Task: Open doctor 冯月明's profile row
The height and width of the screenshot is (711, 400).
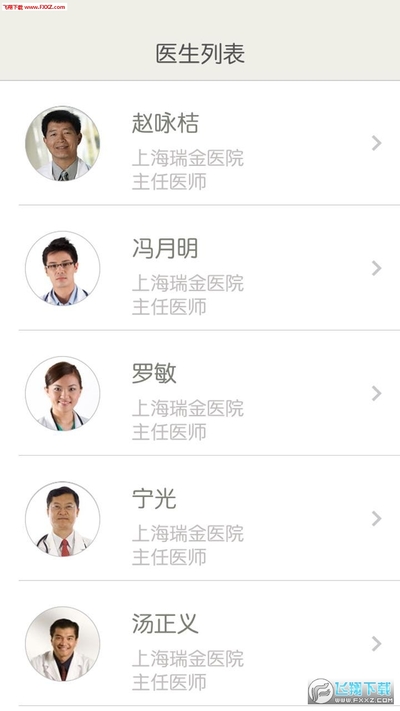Action: click(200, 268)
